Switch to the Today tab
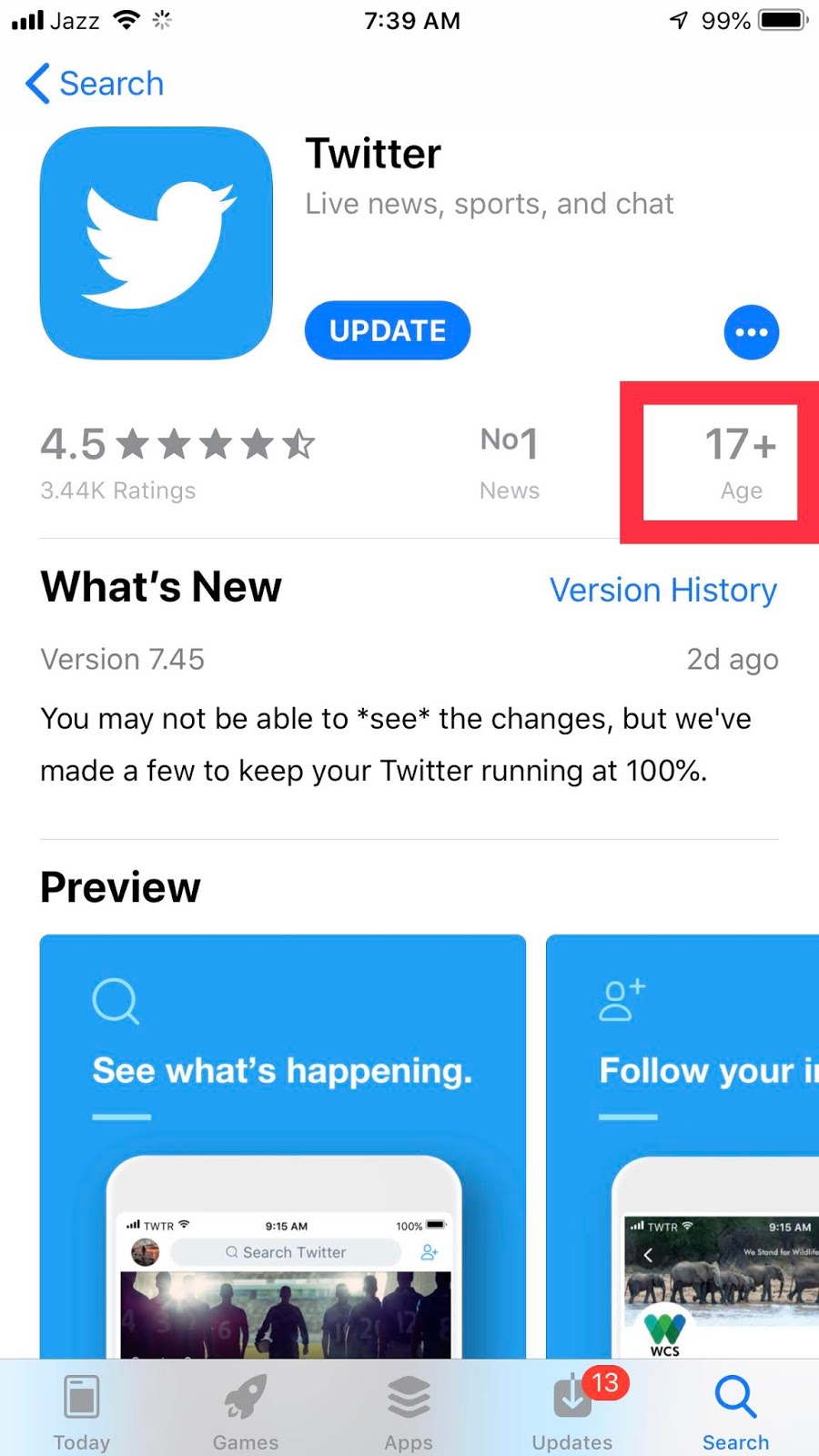Image resolution: width=819 pixels, height=1456 pixels. [x=82, y=1412]
